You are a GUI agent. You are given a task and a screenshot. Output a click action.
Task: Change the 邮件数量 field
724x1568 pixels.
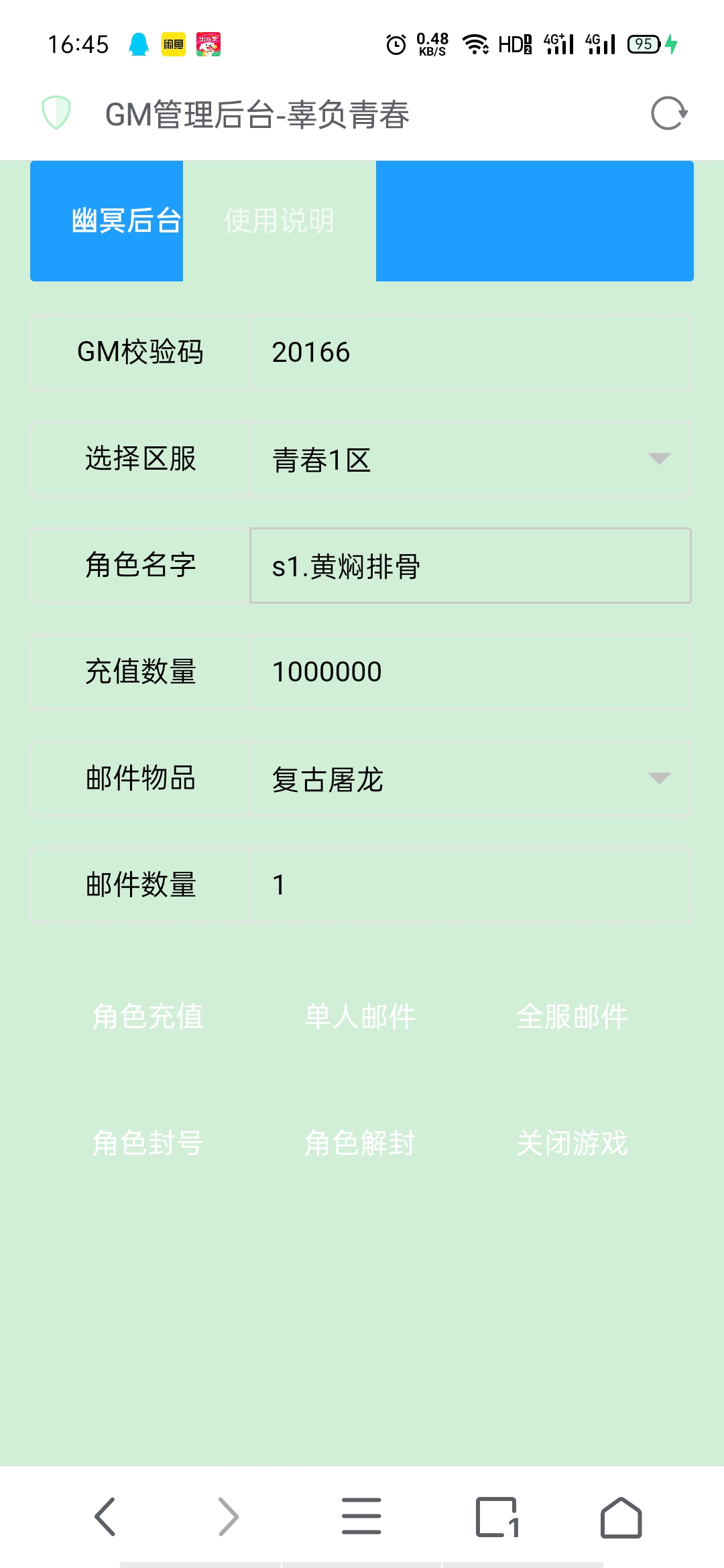469,885
